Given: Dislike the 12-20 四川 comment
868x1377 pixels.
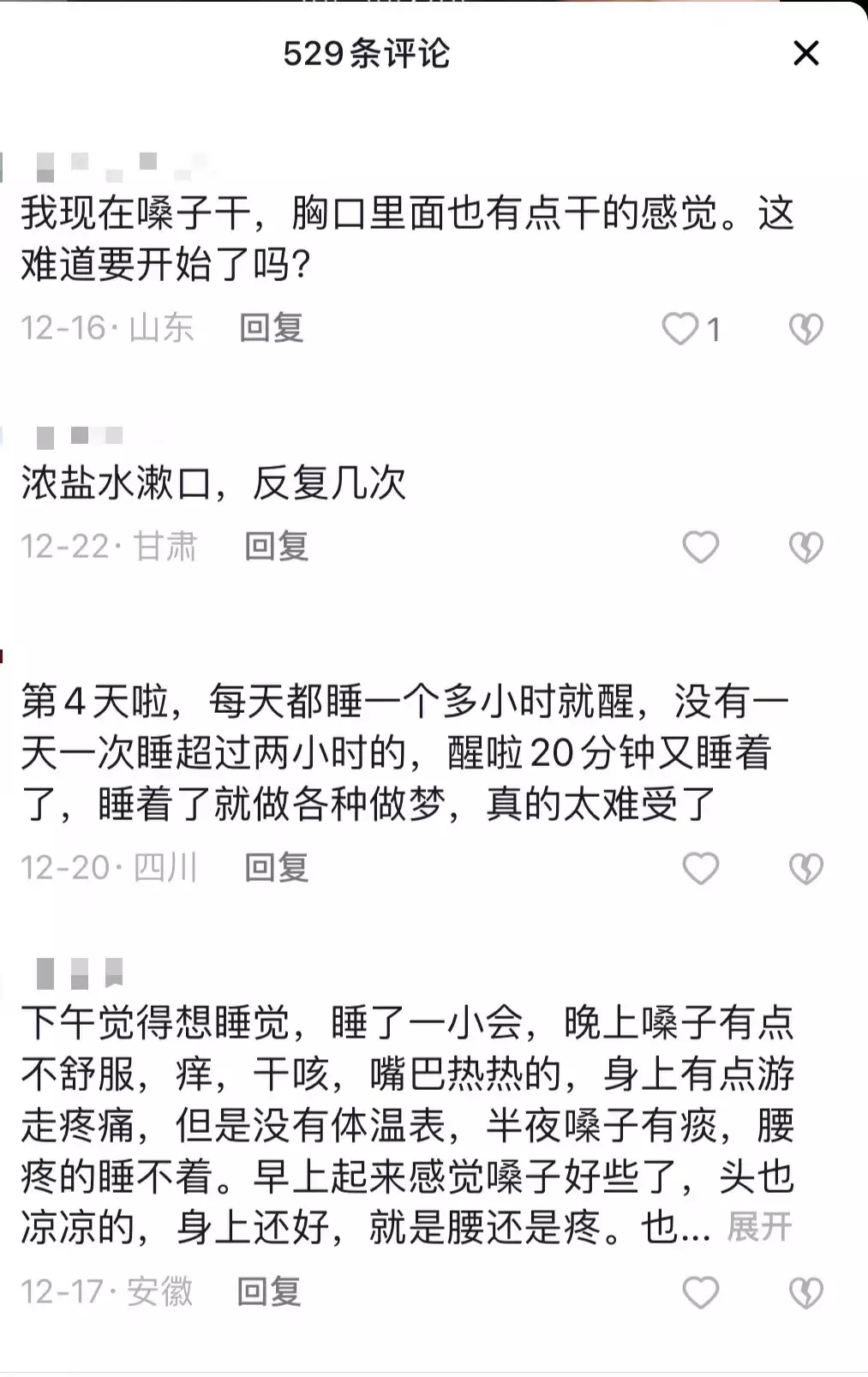Looking at the screenshot, I should [805, 869].
